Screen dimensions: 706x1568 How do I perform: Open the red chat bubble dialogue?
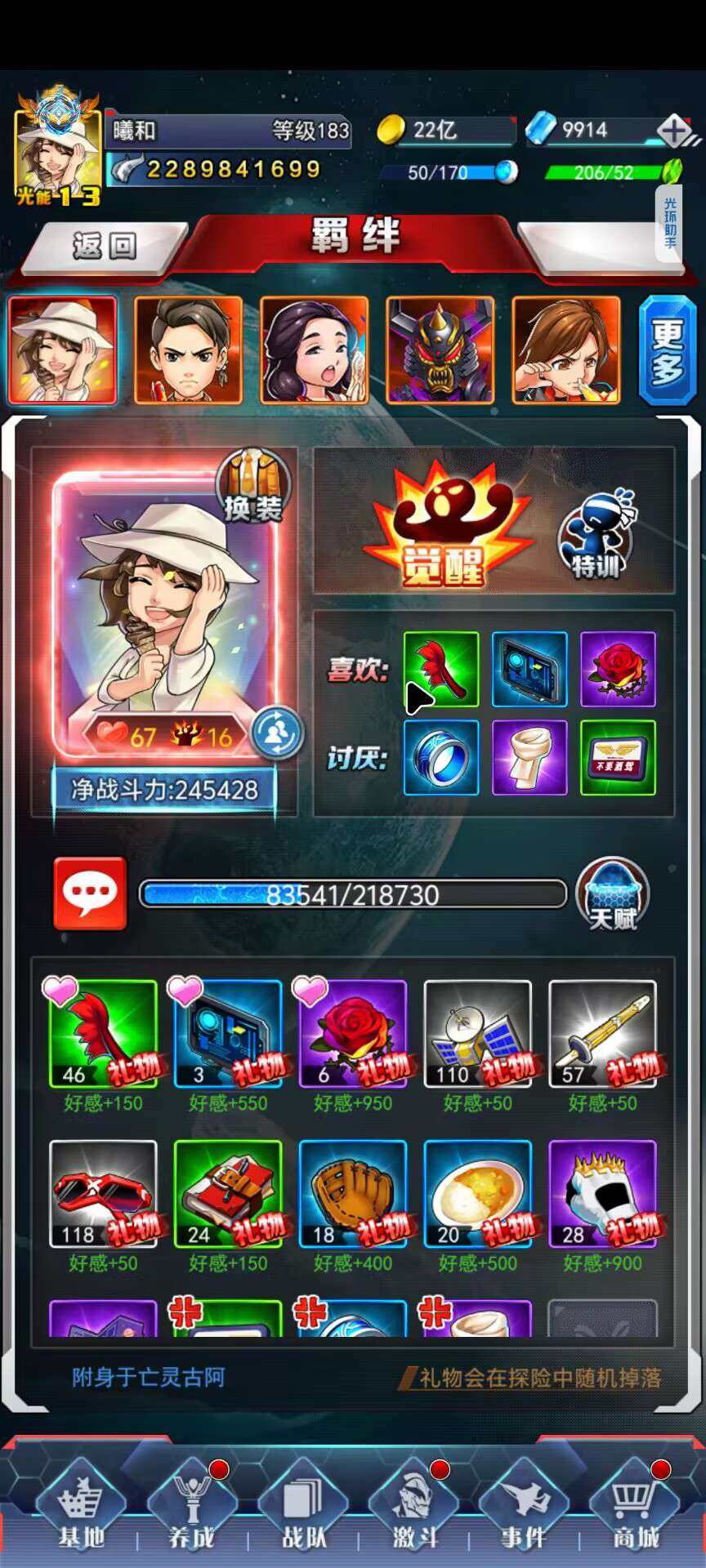point(90,893)
